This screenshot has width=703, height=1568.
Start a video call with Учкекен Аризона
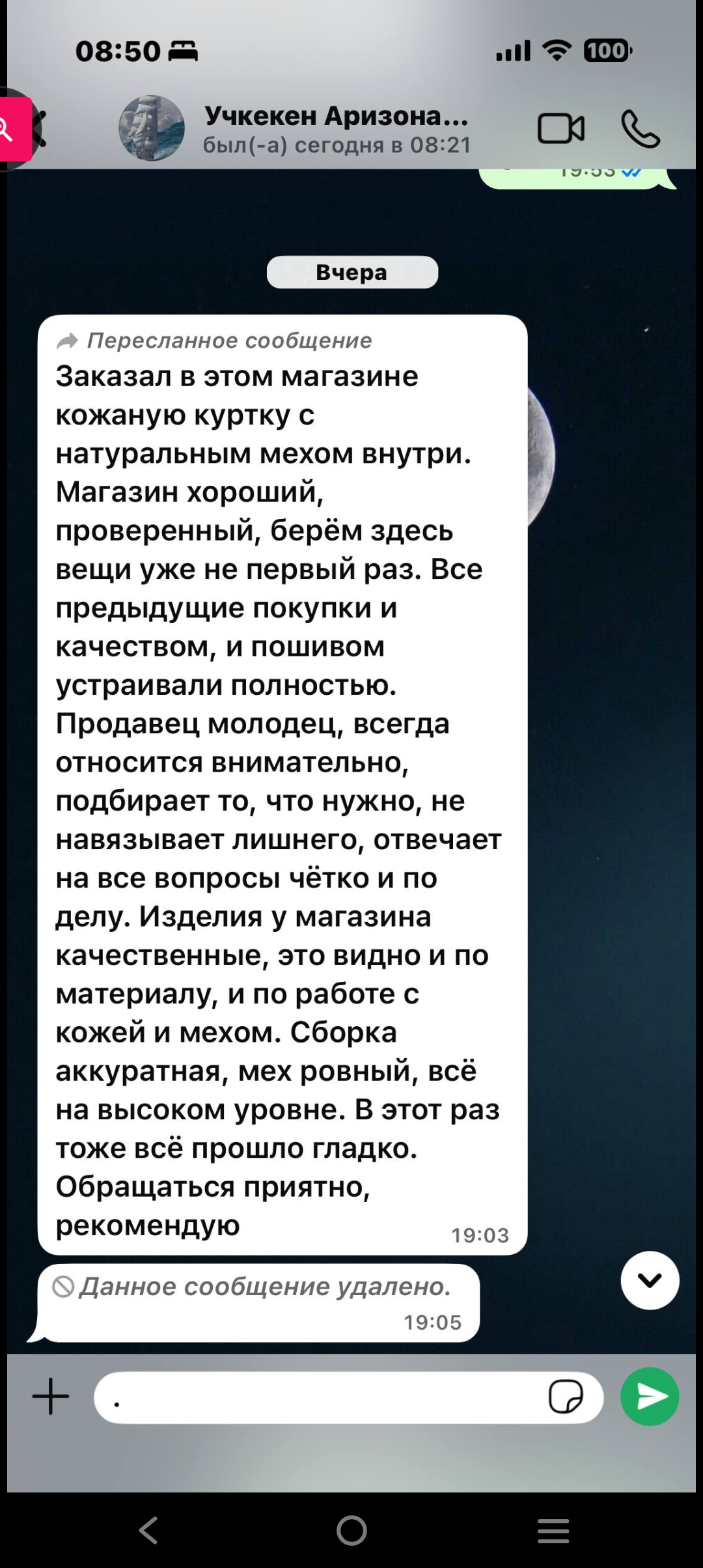(x=560, y=128)
